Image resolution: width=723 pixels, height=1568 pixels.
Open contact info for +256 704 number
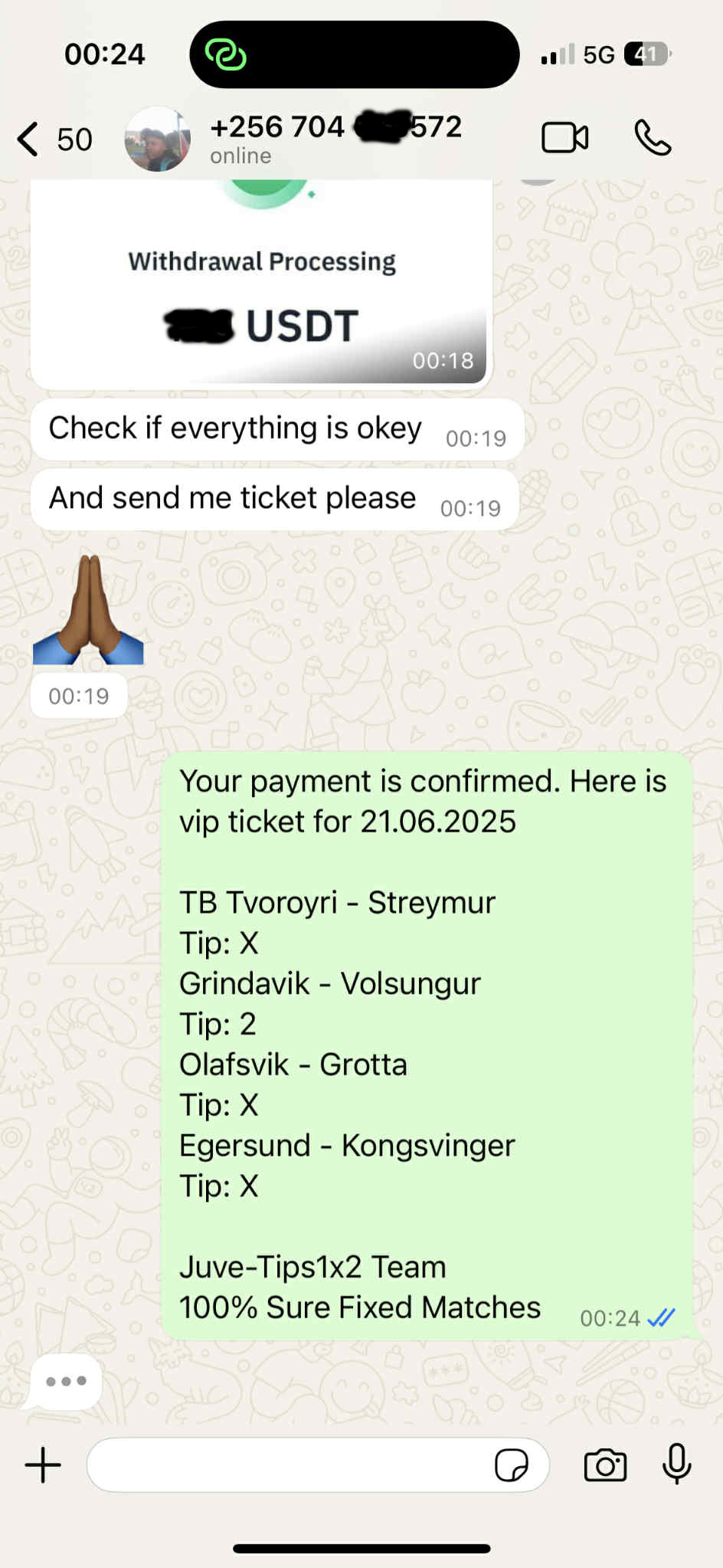335,138
